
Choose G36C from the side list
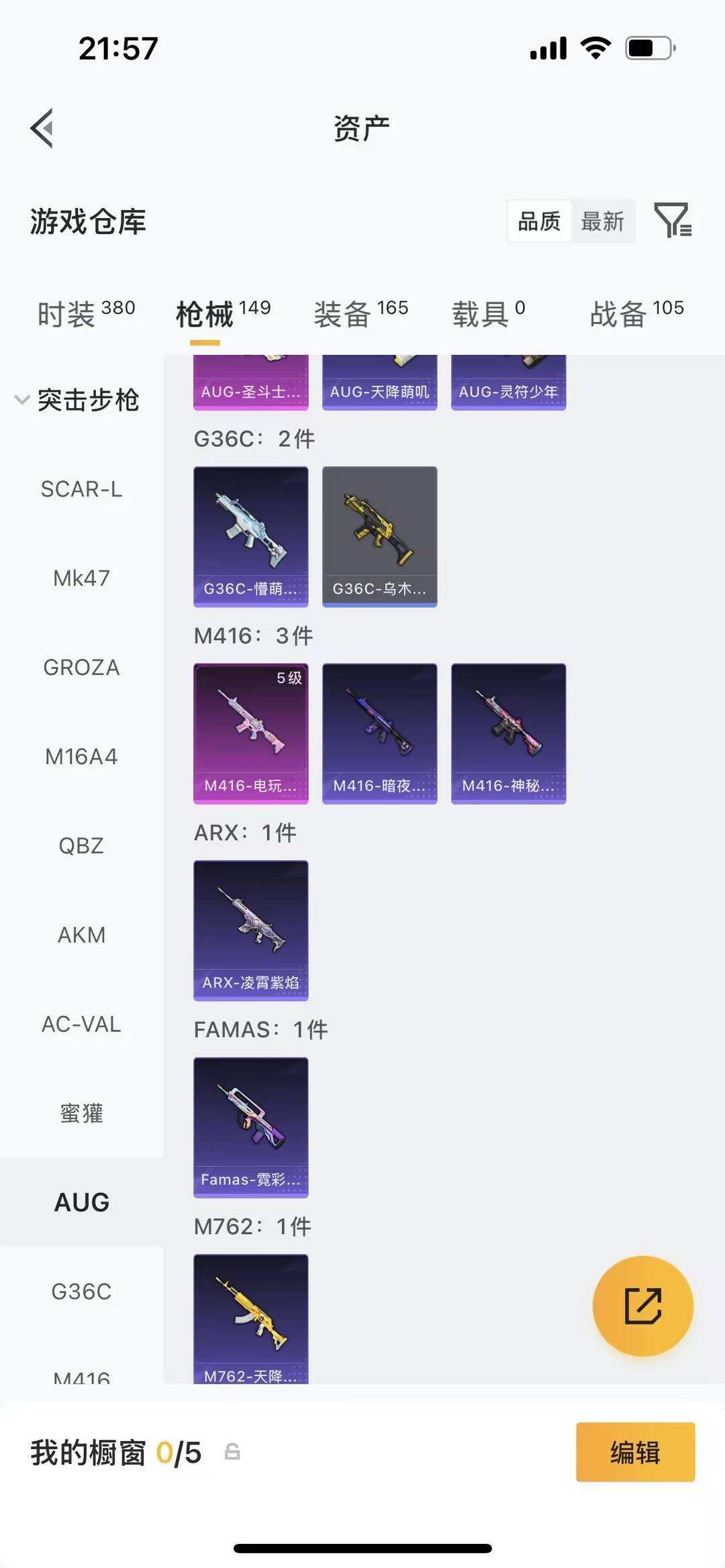[81, 1292]
